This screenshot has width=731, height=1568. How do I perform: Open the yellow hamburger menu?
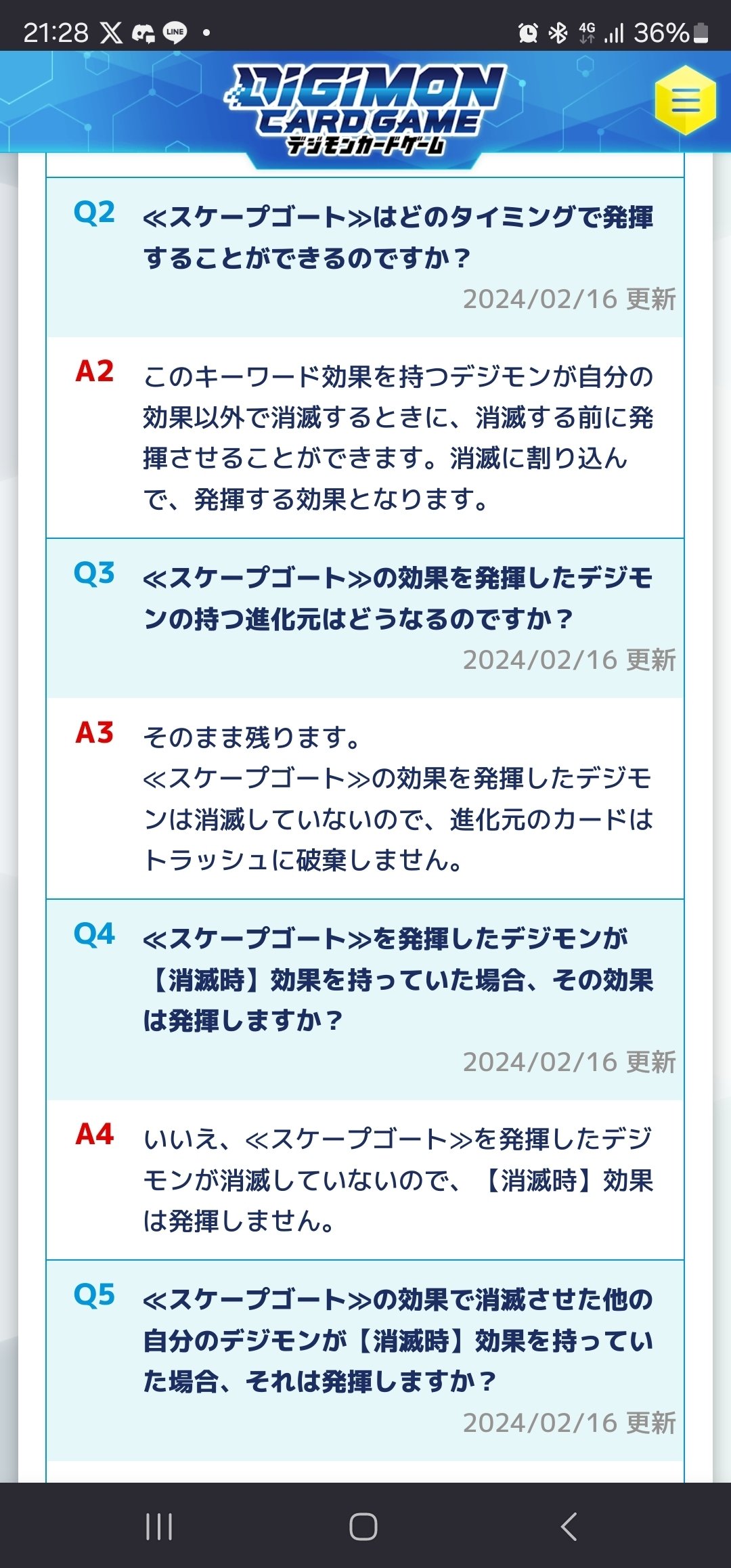686,100
